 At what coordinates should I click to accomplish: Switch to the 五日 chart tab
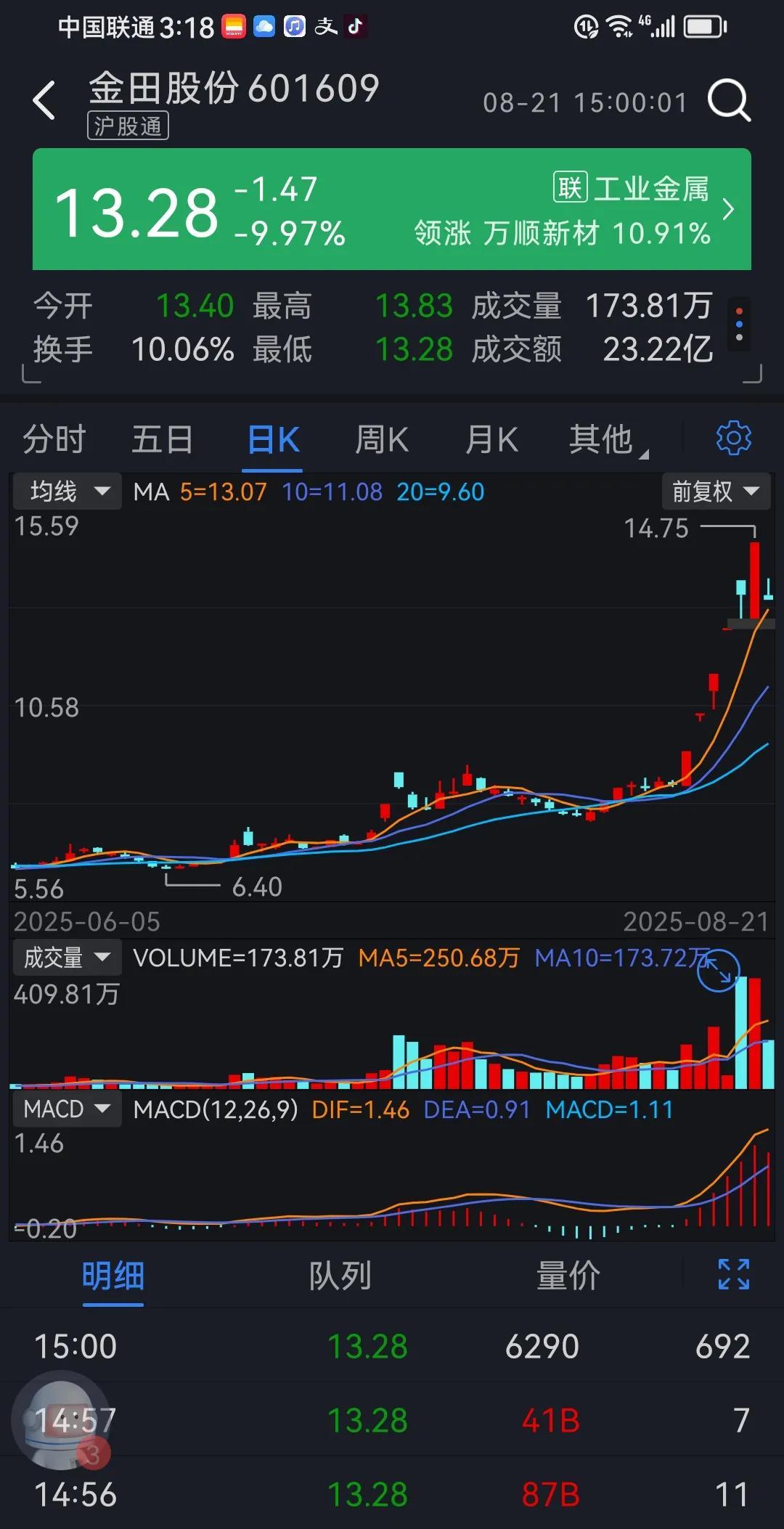point(163,440)
